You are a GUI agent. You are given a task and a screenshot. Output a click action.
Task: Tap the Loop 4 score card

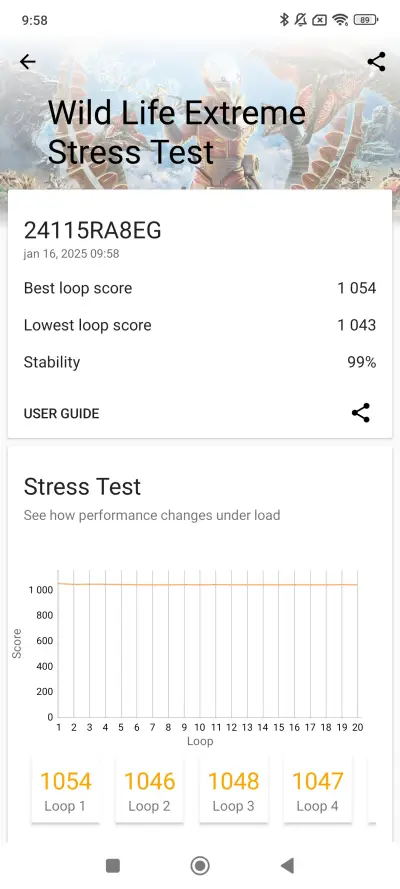pyautogui.click(x=318, y=791)
